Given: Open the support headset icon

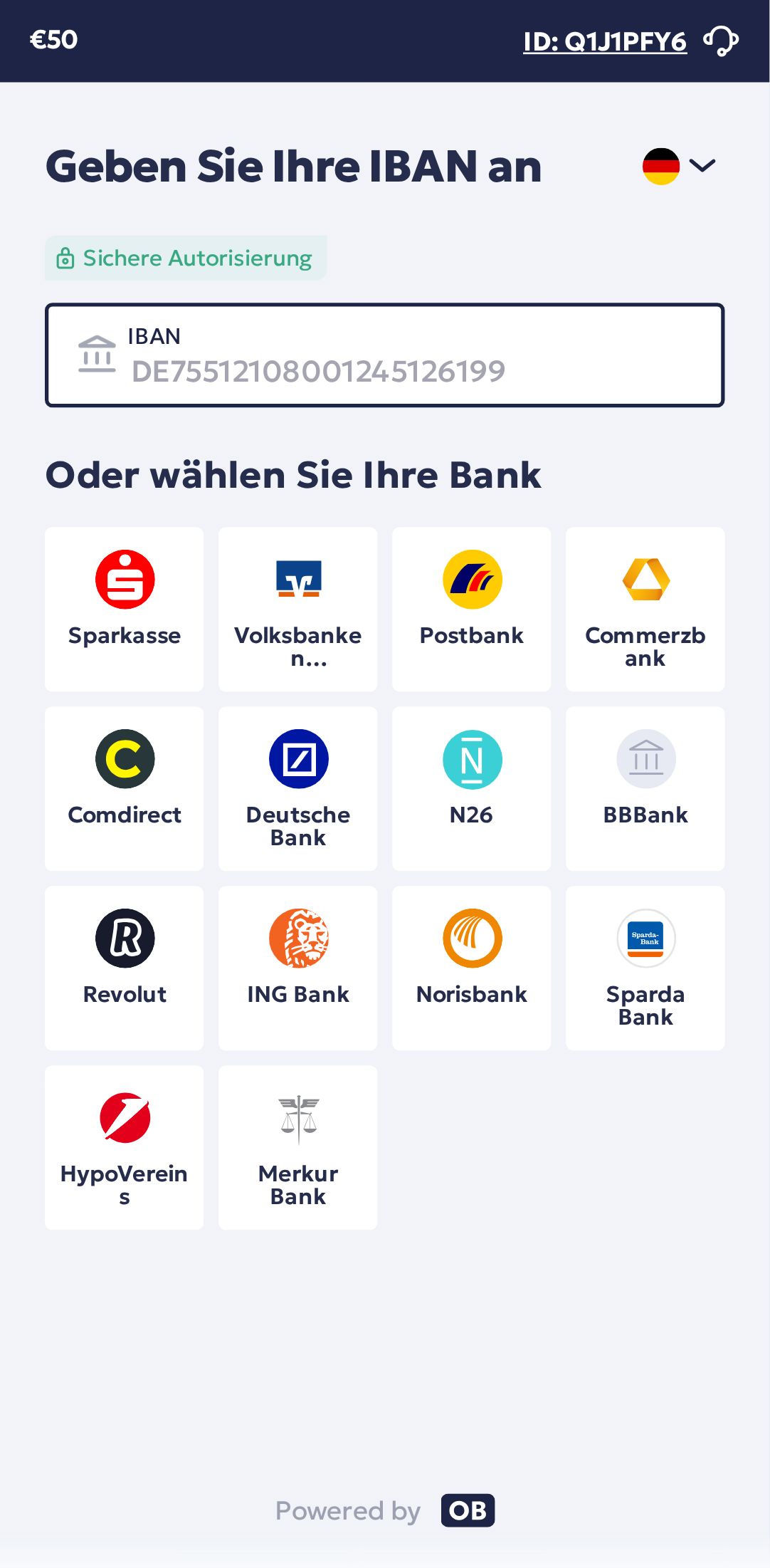Looking at the screenshot, I should click(x=721, y=41).
